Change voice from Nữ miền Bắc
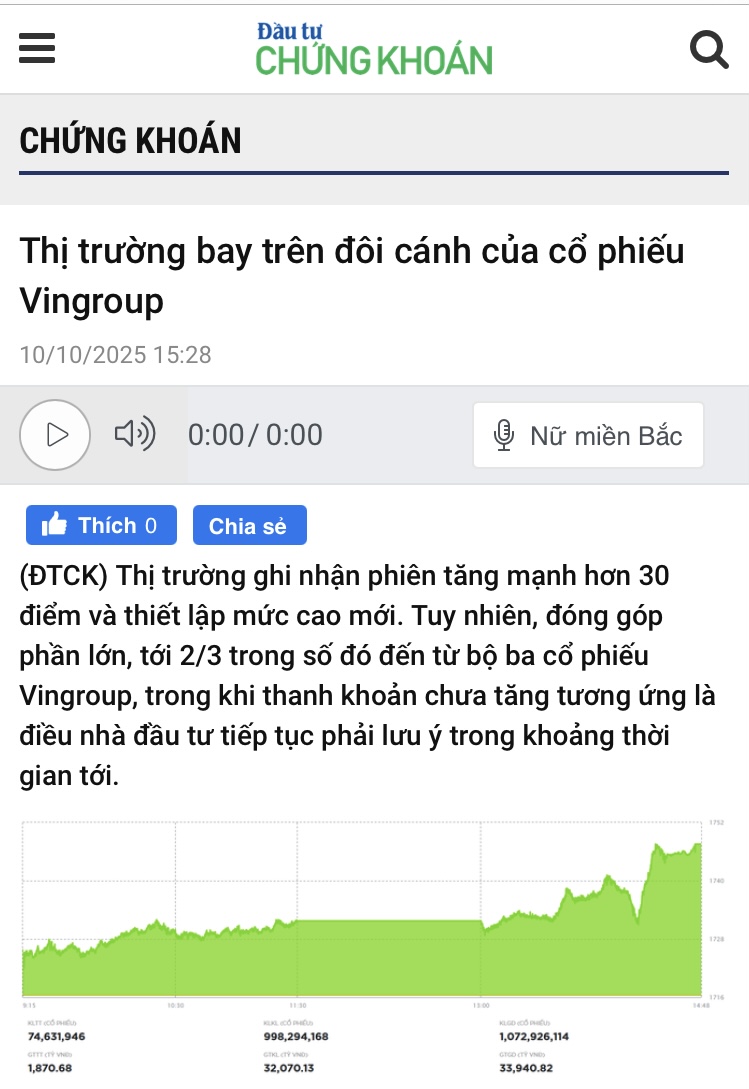 click(x=588, y=436)
